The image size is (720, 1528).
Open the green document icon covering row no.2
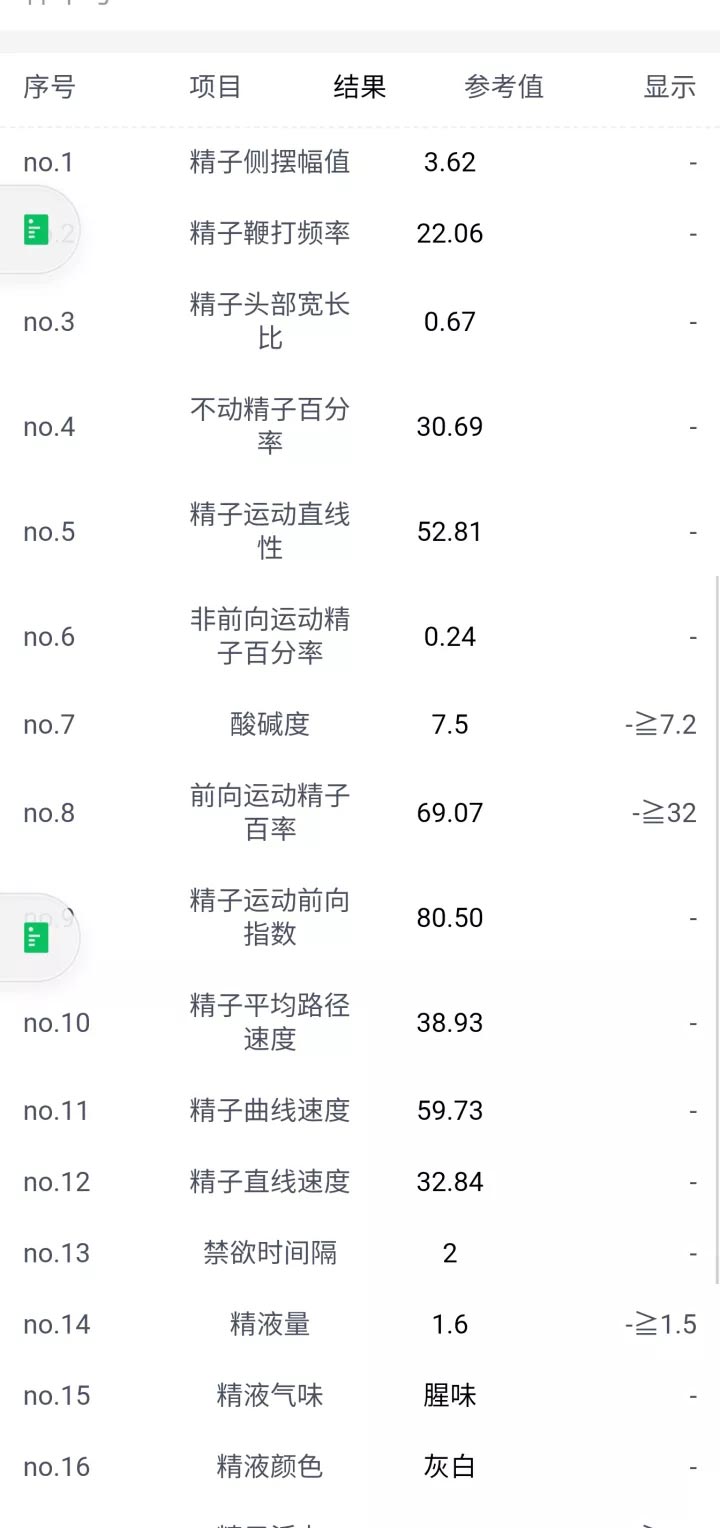pyautogui.click(x=36, y=230)
